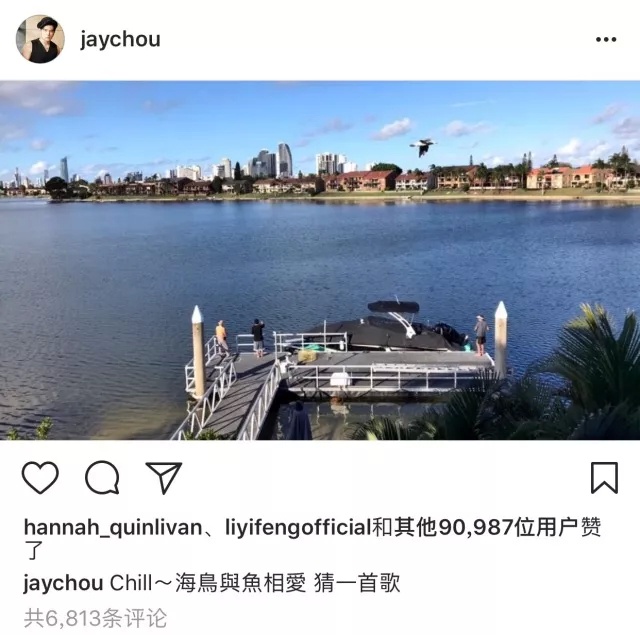Share post via paper plane icon
The height and width of the screenshot is (635, 640).
(164, 478)
